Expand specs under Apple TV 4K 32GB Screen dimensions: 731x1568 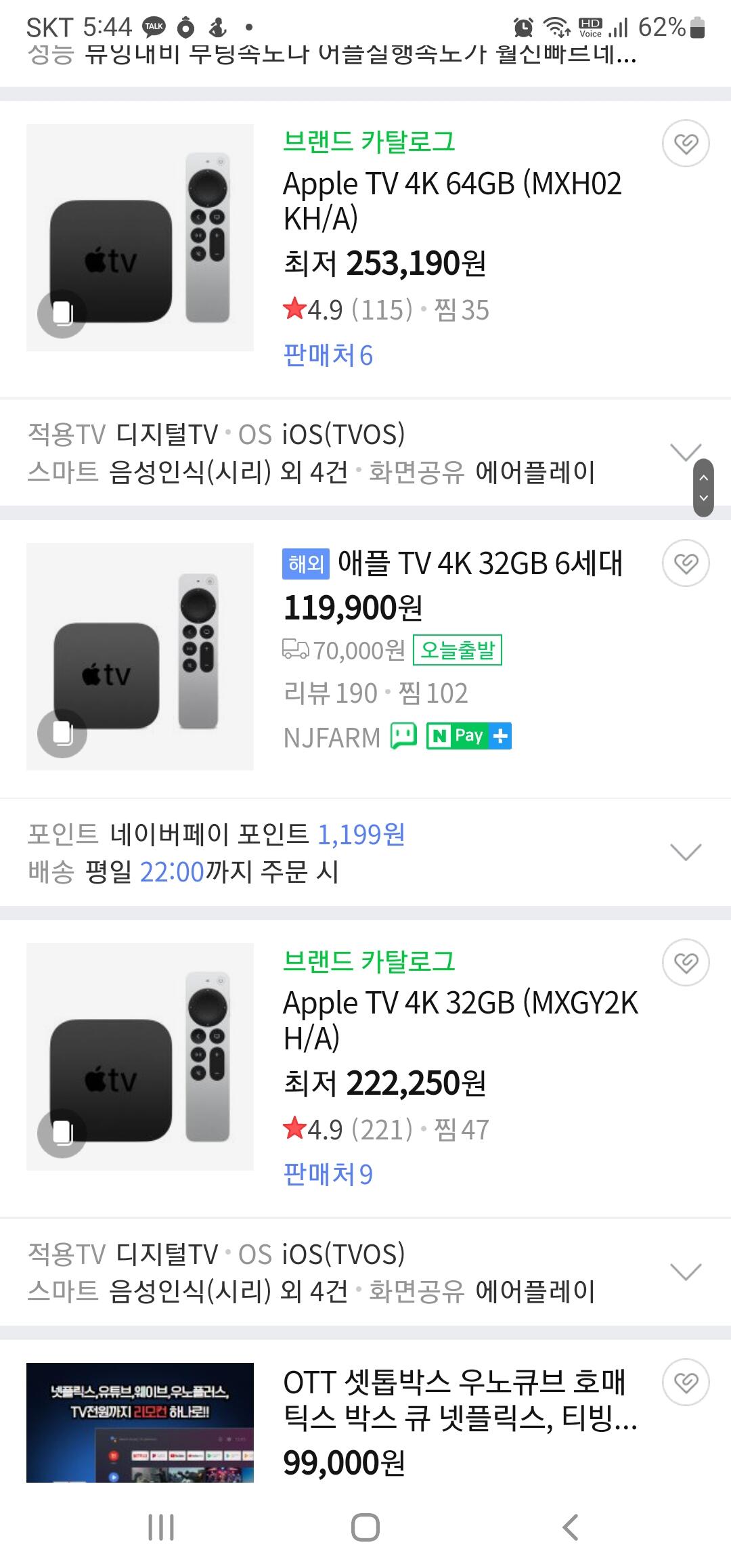pos(684,1271)
